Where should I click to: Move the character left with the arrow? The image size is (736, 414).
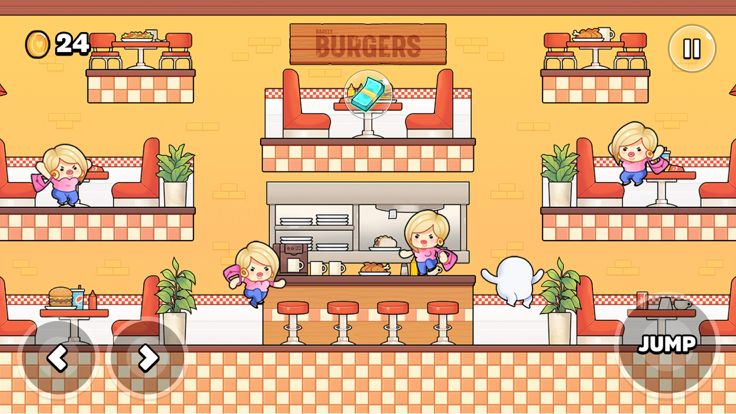58,357
